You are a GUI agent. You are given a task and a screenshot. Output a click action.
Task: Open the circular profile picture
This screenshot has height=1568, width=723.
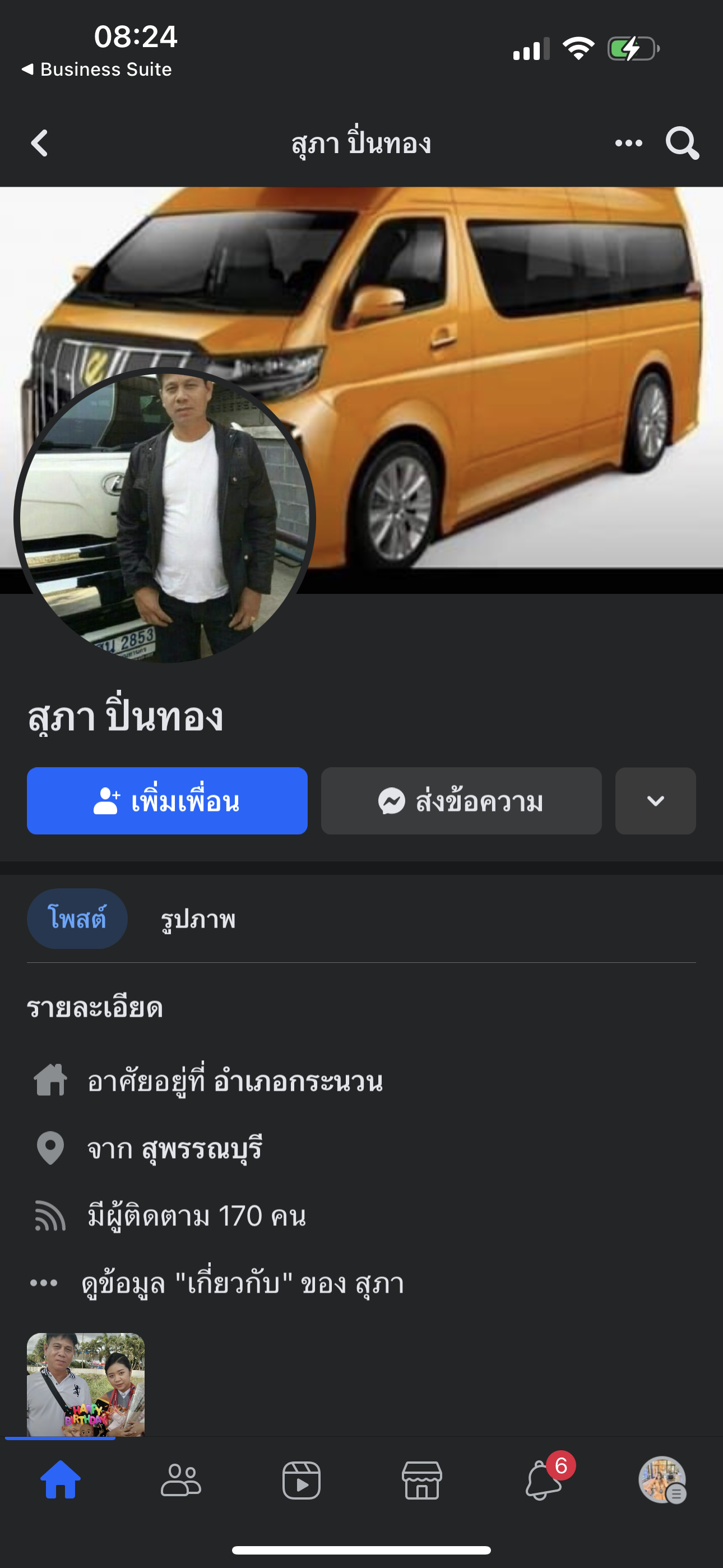(165, 518)
